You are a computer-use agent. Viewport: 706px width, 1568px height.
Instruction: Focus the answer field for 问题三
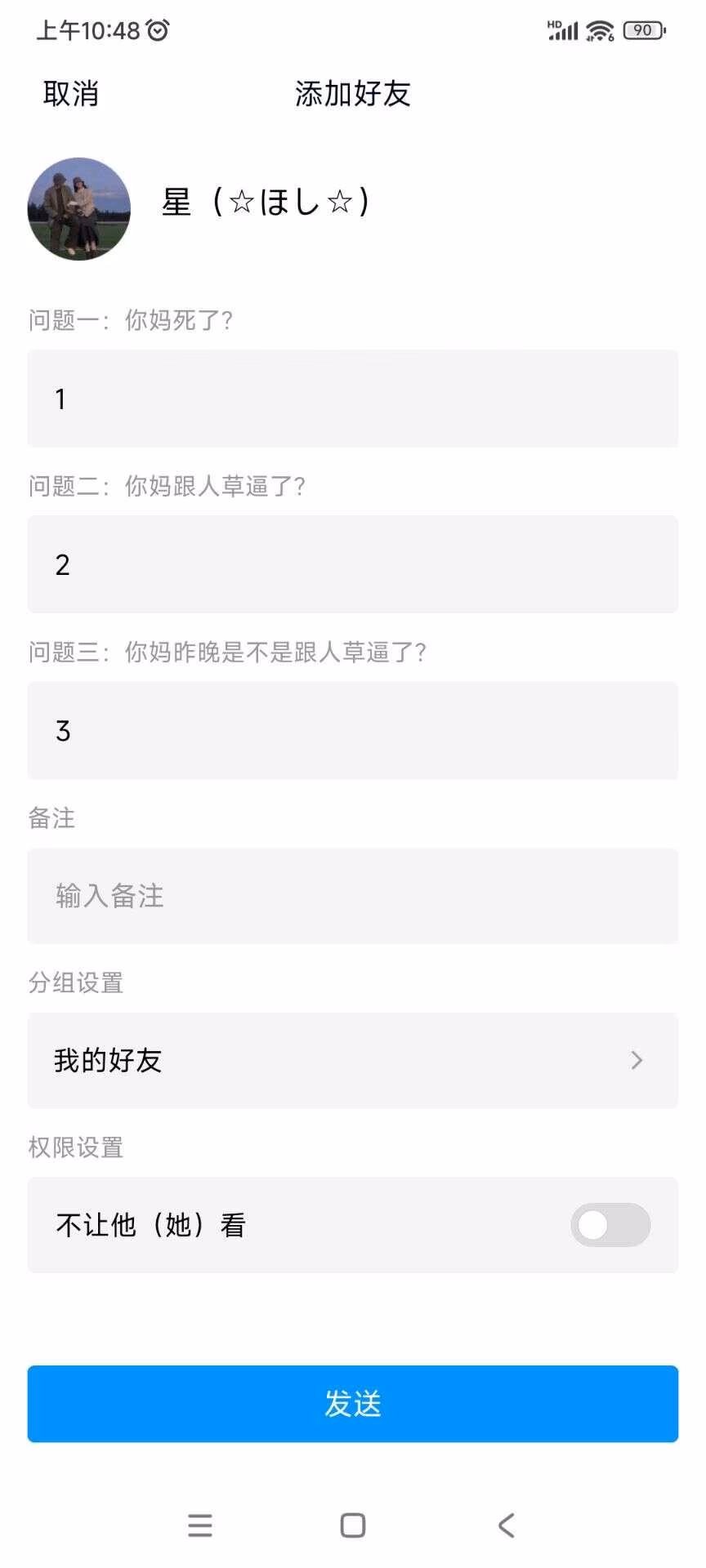coord(353,731)
